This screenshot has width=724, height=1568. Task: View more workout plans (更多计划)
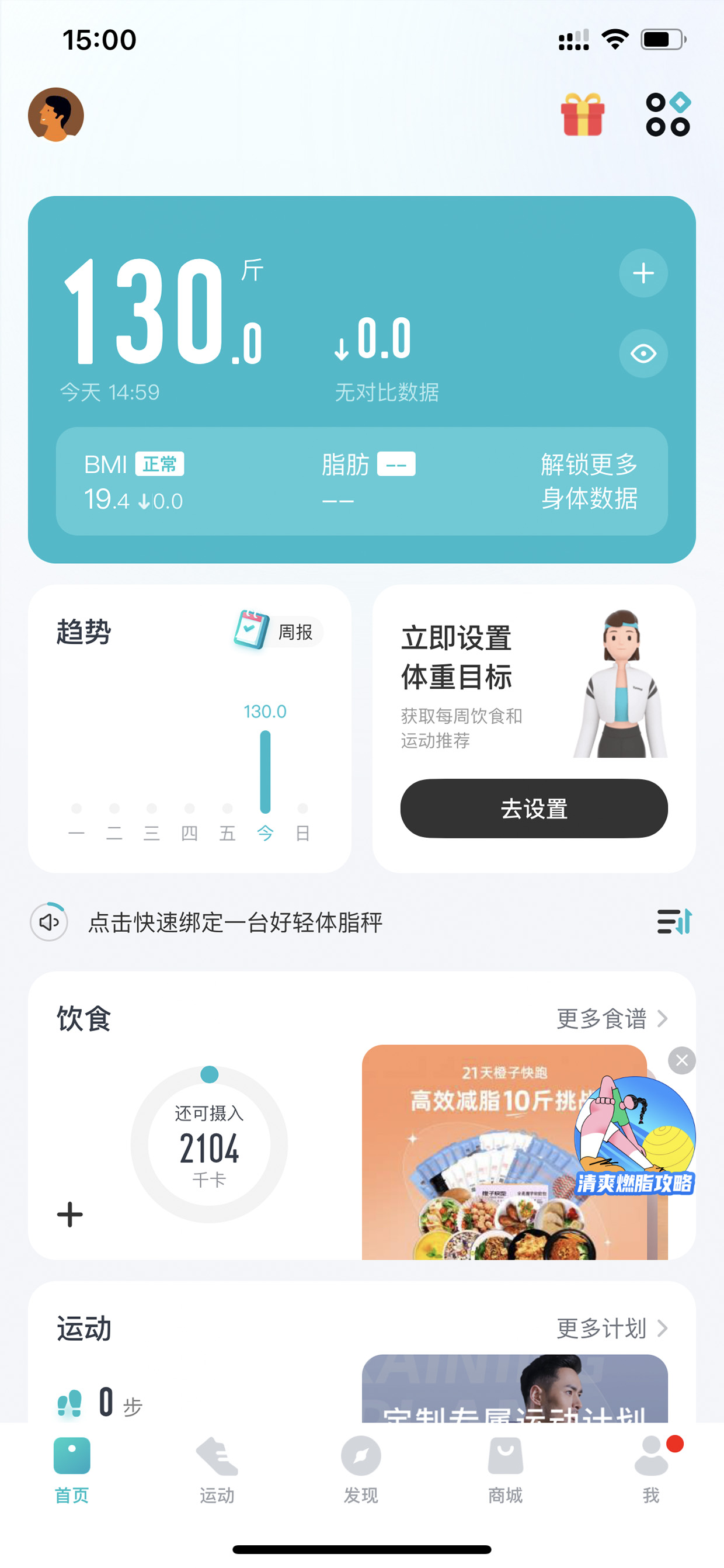click(612, 1328)
